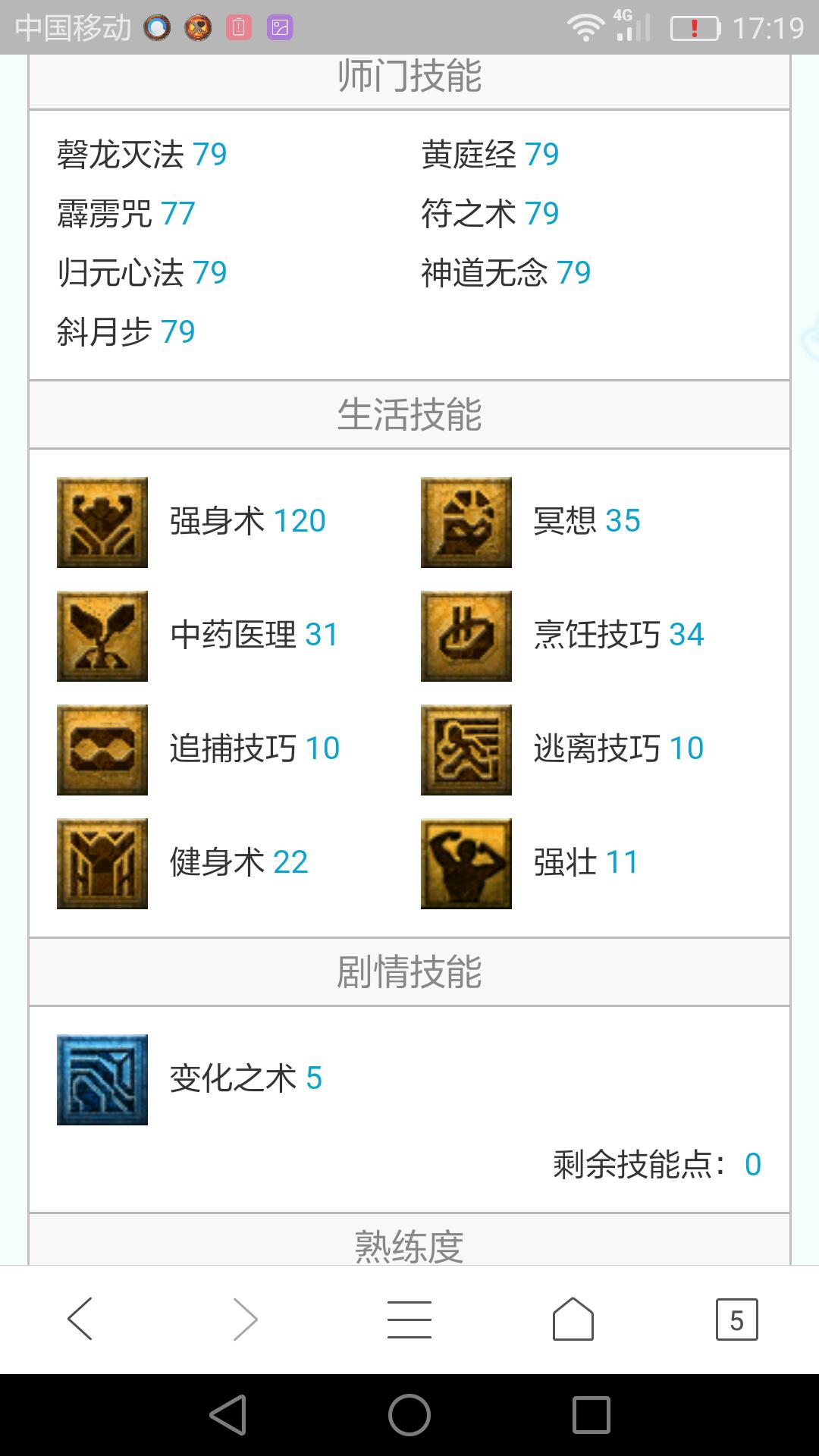819x1456 pixels.
Task: Open the browser menu
Action: [409, 1319]
